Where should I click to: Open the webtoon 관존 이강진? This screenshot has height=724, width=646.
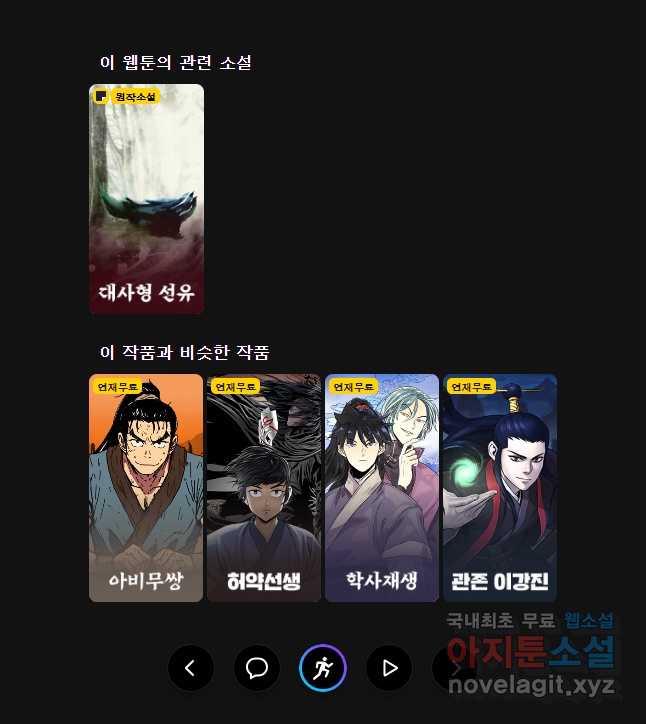point(499,488)
